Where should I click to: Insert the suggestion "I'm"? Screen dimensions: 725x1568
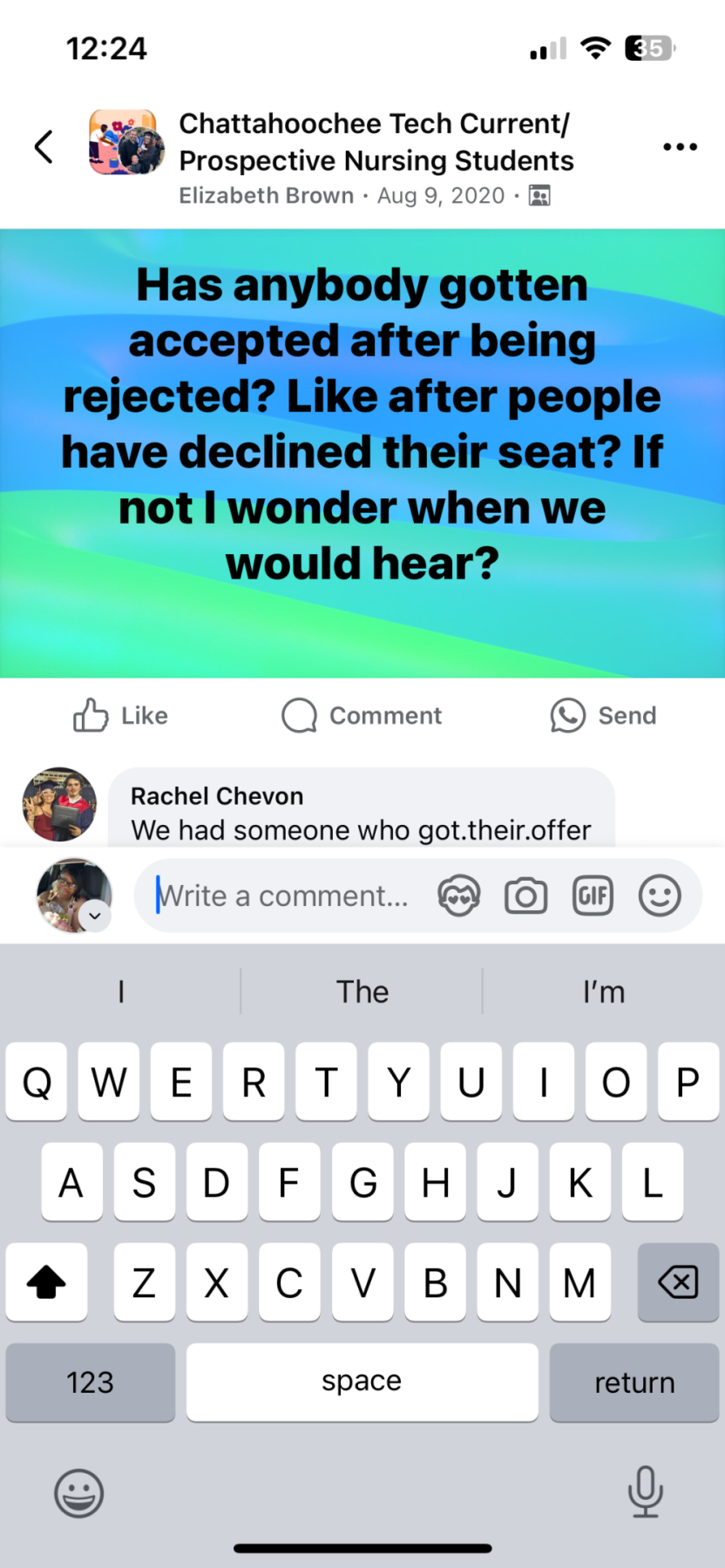click(604, 991)
